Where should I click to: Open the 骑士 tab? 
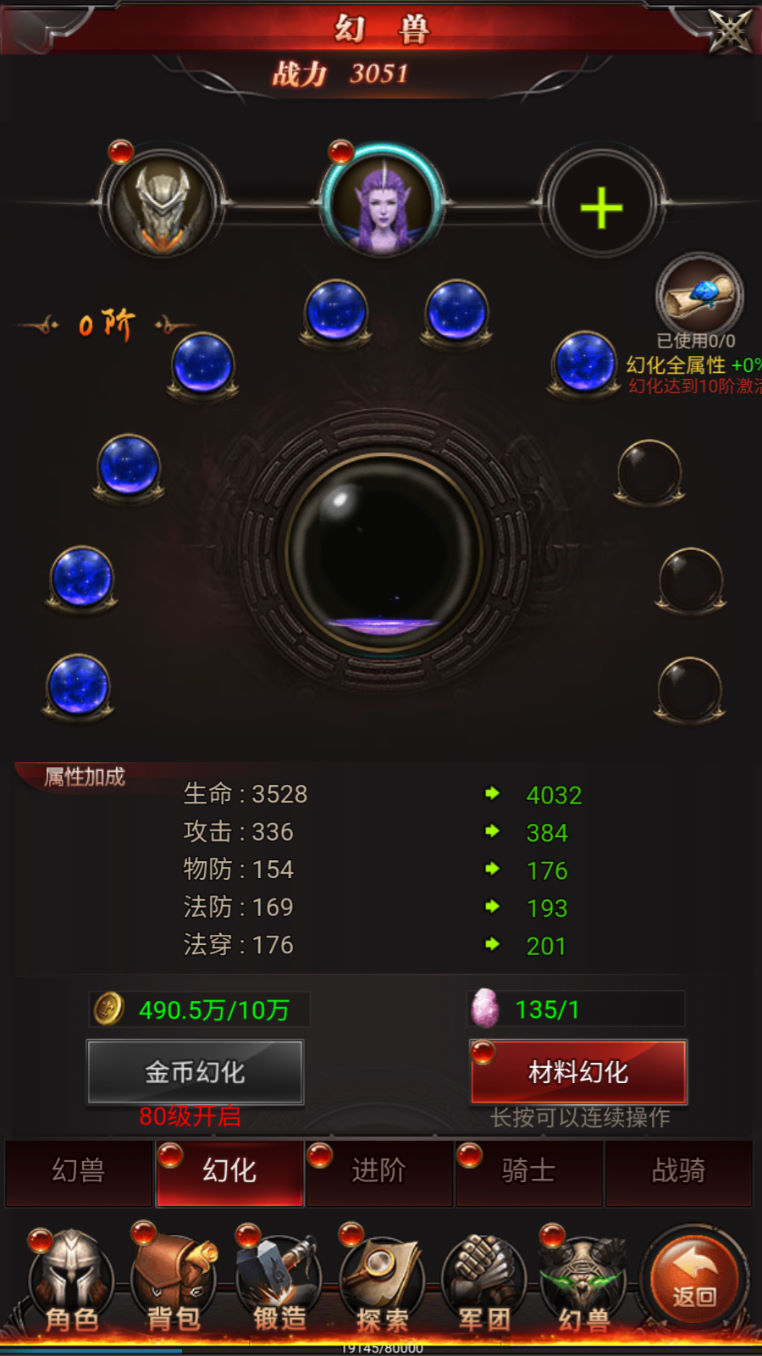[529, 1172]
